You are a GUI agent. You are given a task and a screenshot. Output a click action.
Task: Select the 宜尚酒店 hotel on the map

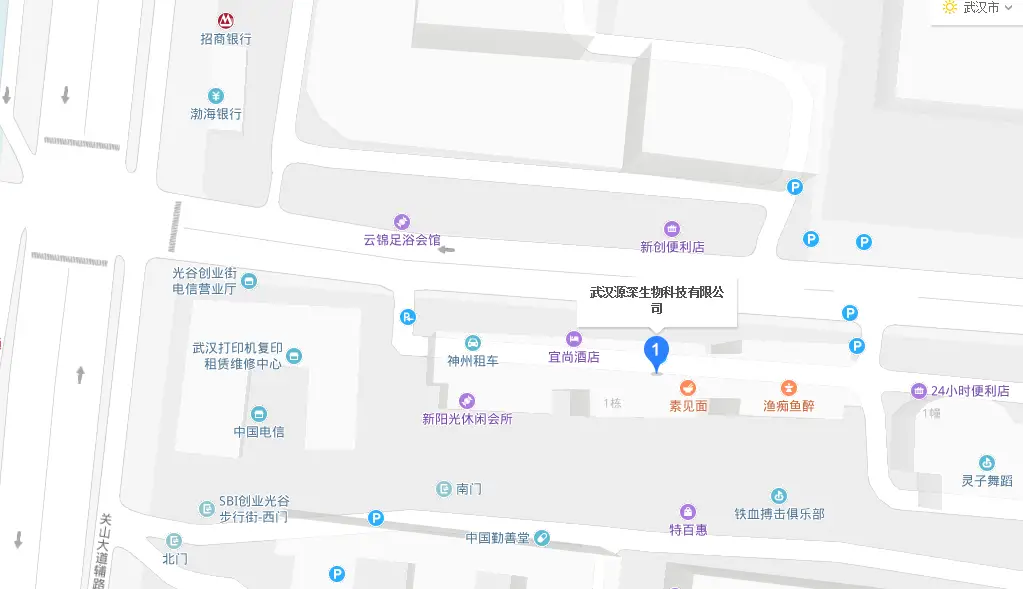(574, 340)
